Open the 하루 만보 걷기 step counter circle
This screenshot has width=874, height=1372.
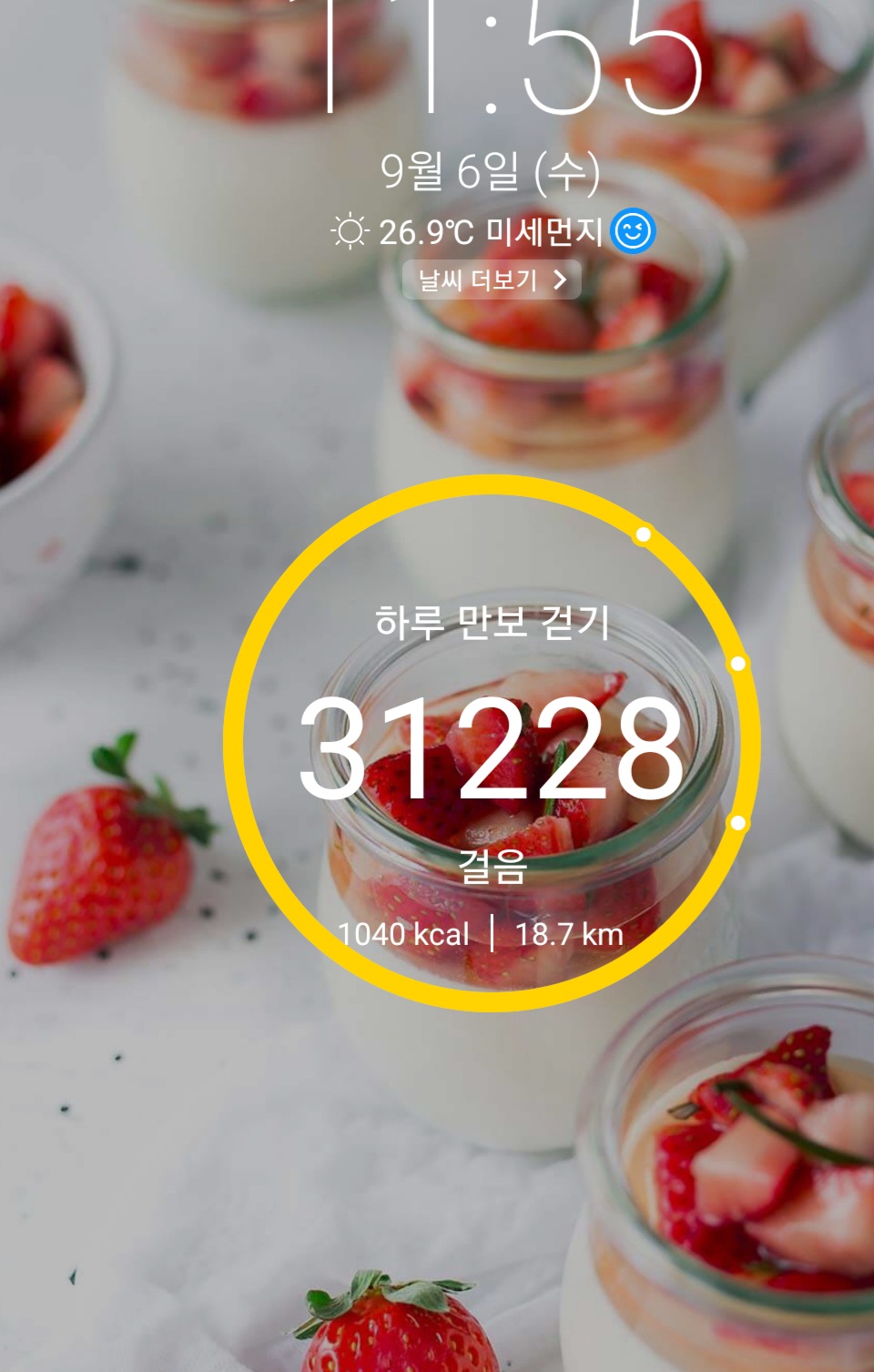click(x=492, y=744)
